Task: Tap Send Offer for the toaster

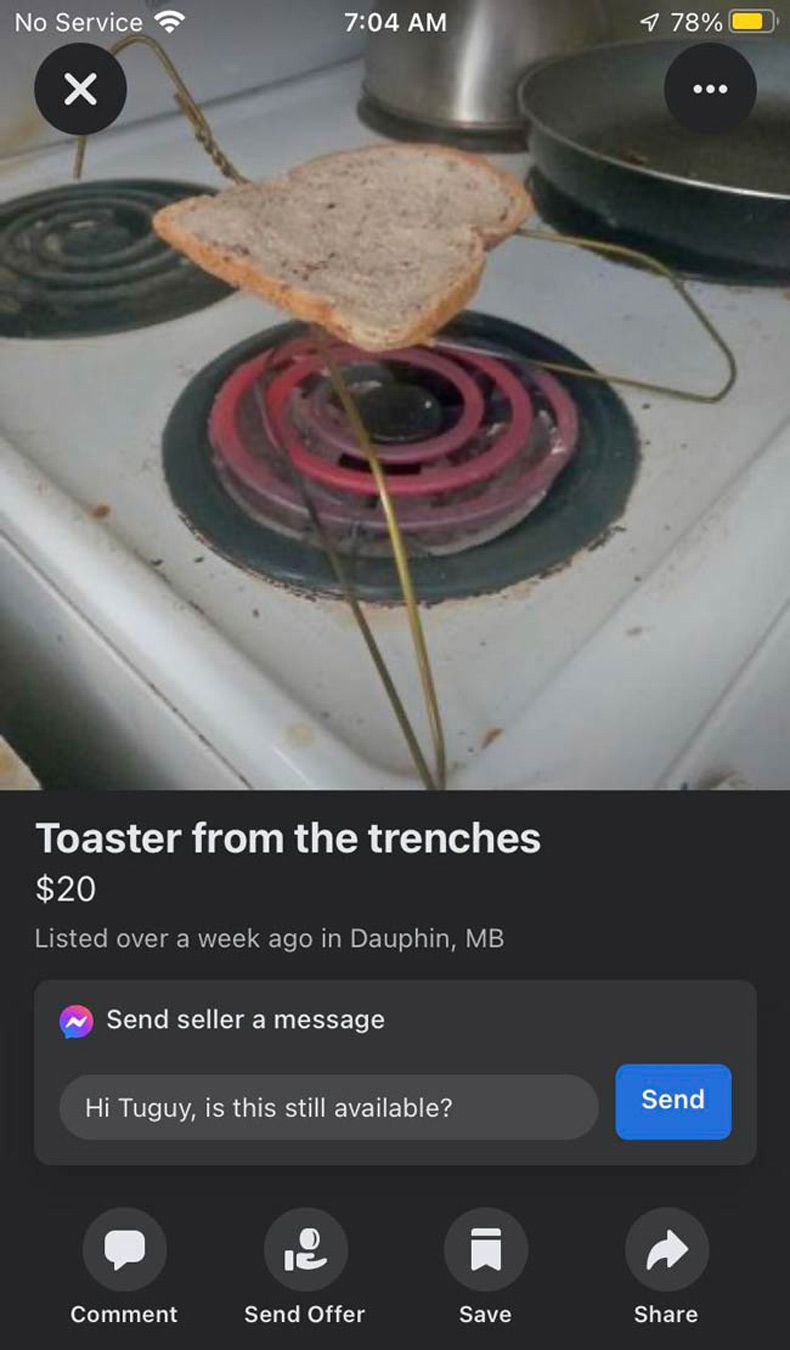Action: click(x=305, y=1250)
